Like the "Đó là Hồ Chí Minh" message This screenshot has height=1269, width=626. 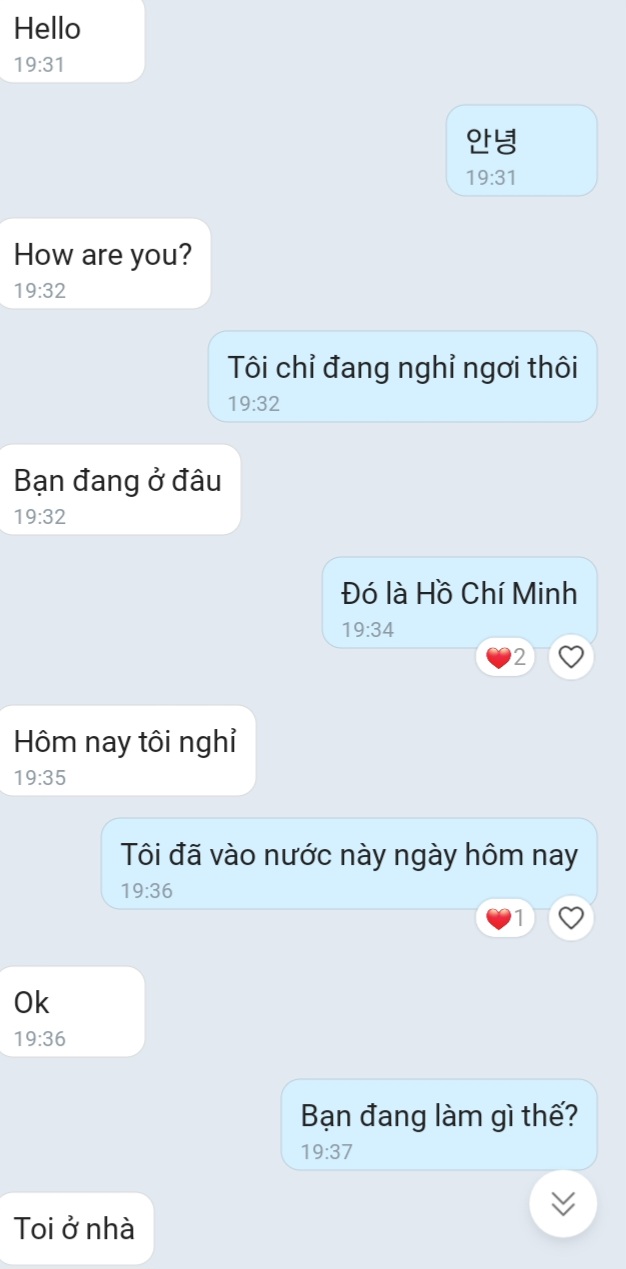click(571, 657)
